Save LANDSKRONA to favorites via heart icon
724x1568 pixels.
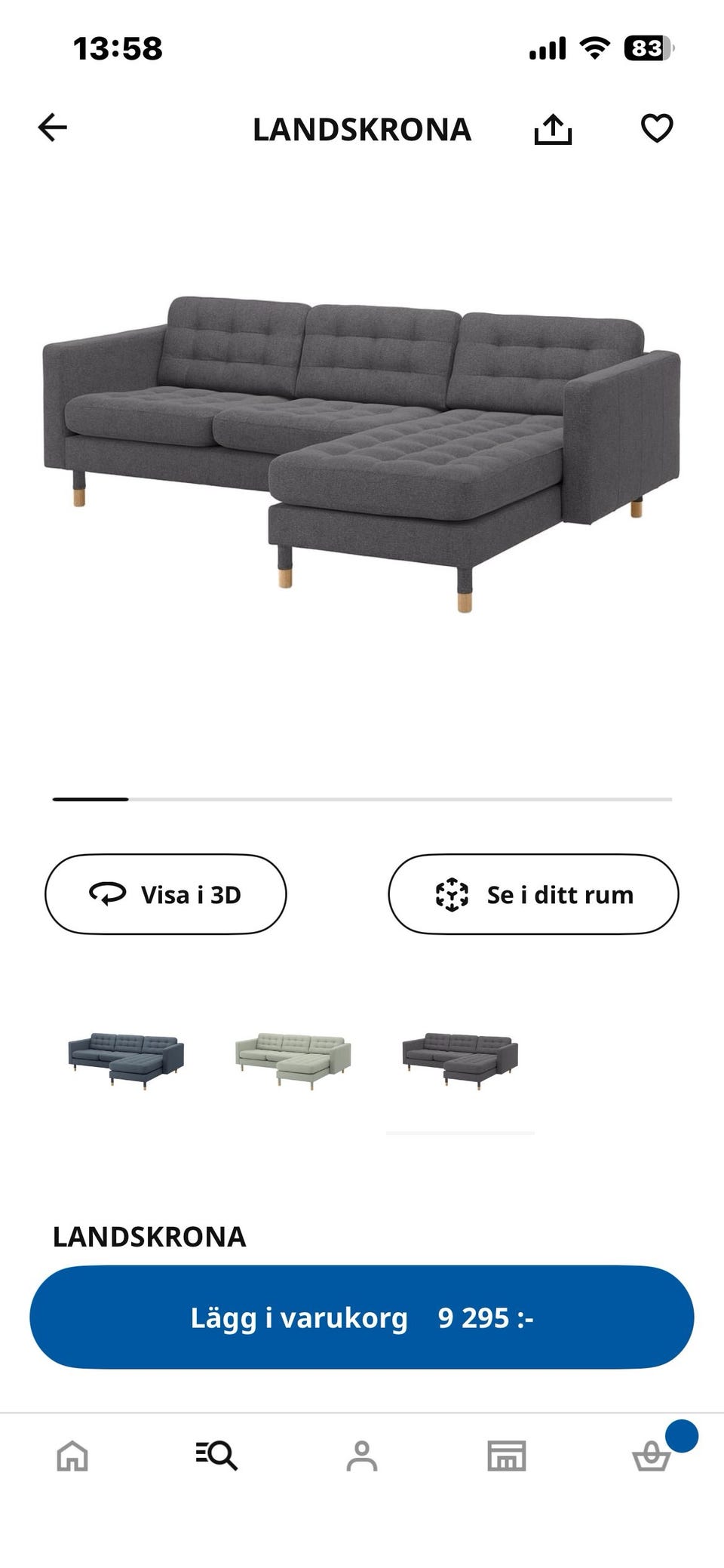point(658,128)
